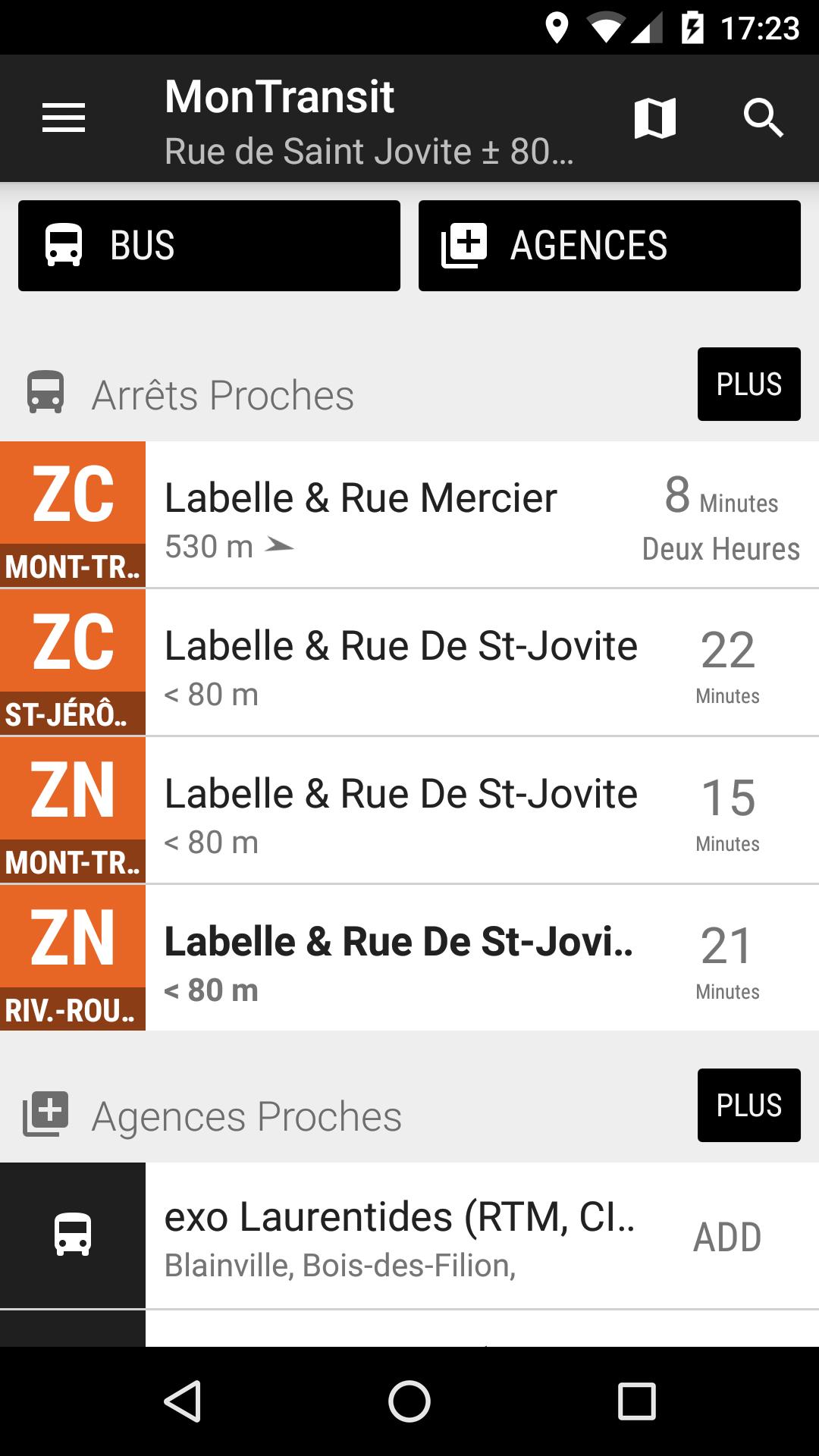
Task: Tap PLUS next to Agences Proches
Action: 749,1105
